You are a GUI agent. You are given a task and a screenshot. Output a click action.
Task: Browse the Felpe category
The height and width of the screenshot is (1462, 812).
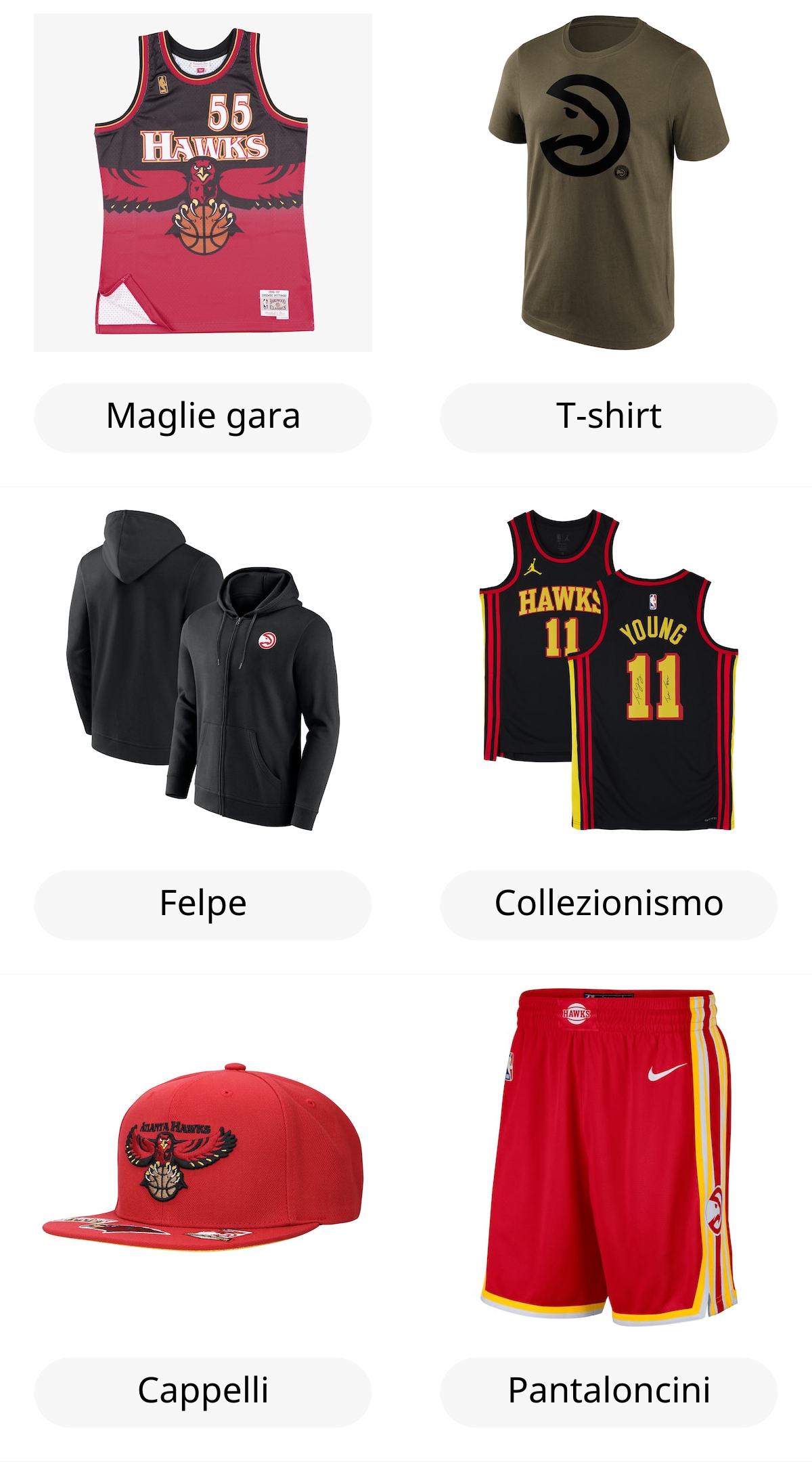pos(203,904)
